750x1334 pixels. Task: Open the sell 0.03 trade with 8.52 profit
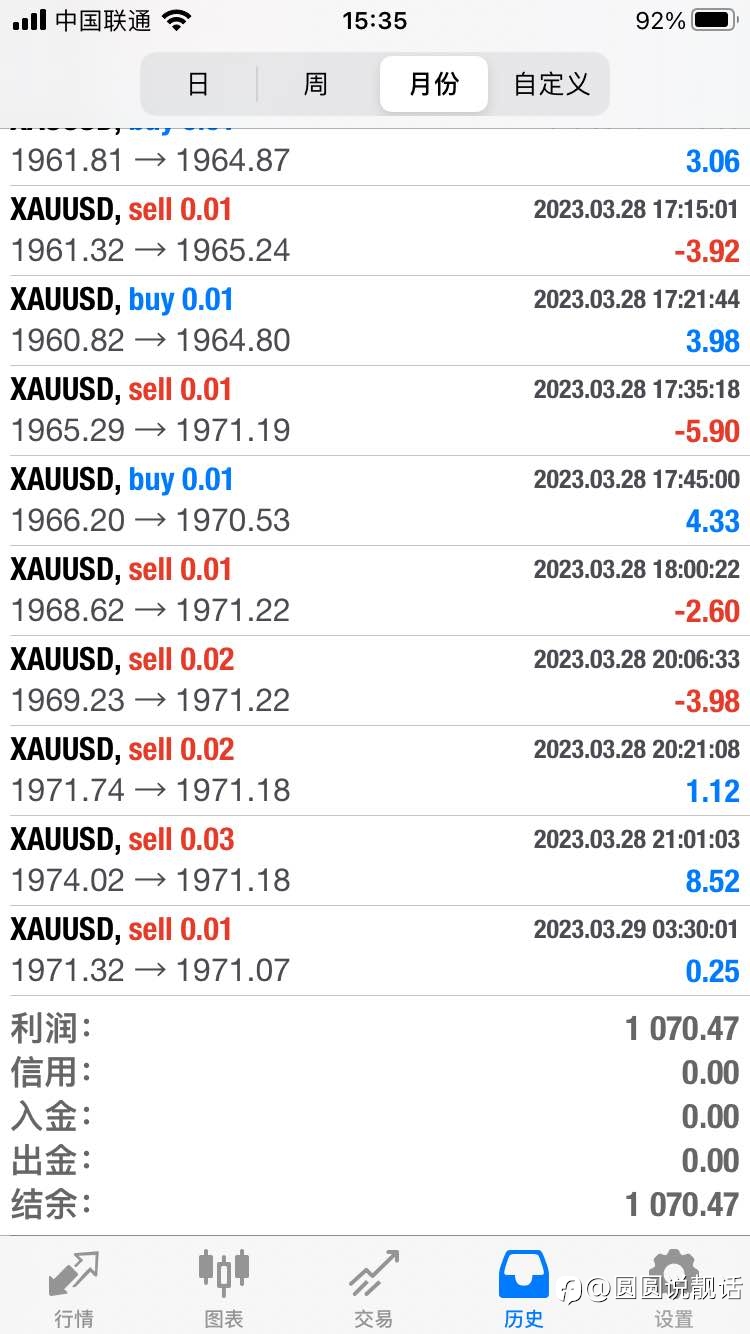375,861
